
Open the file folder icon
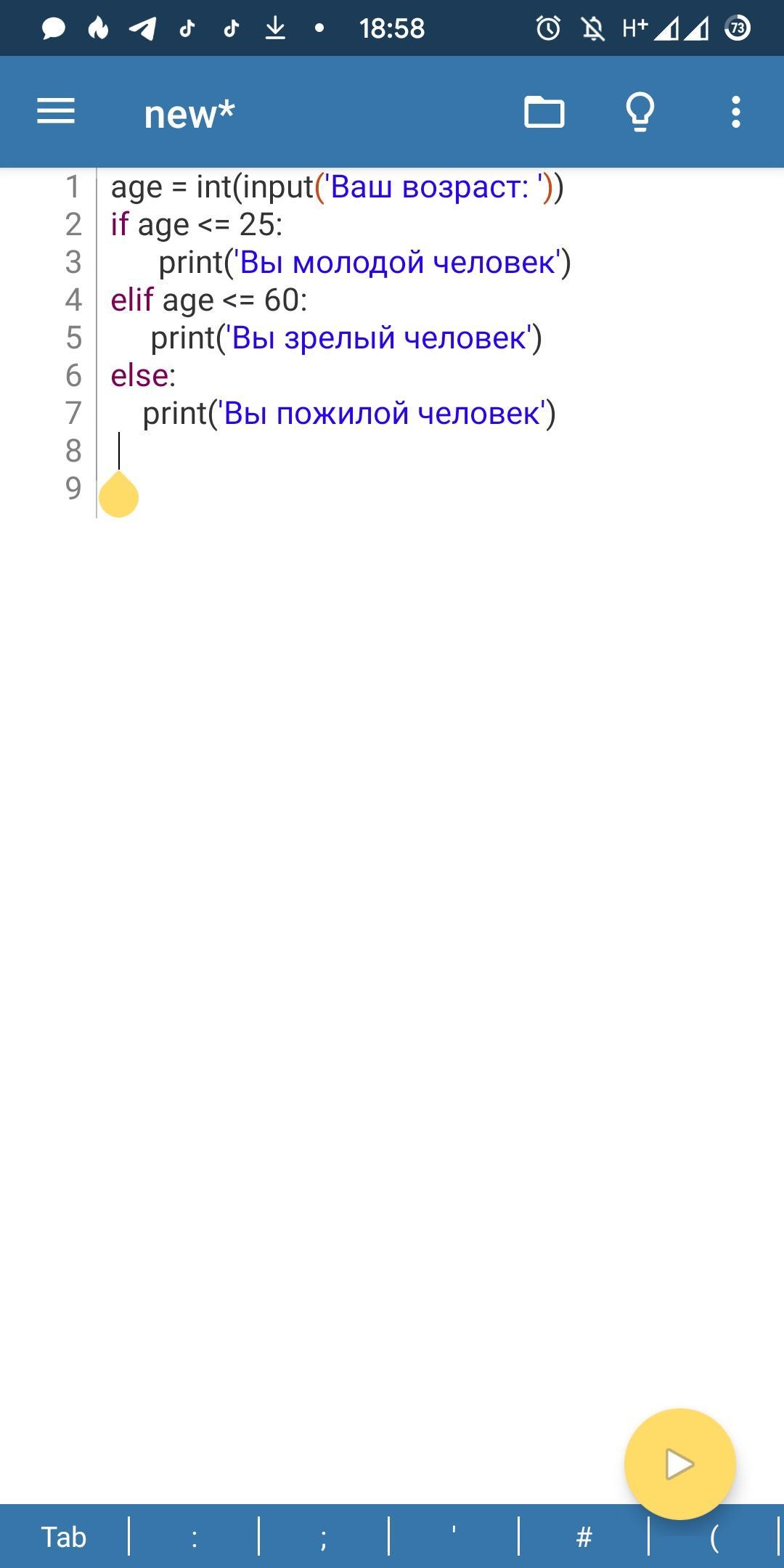(544, 112)
